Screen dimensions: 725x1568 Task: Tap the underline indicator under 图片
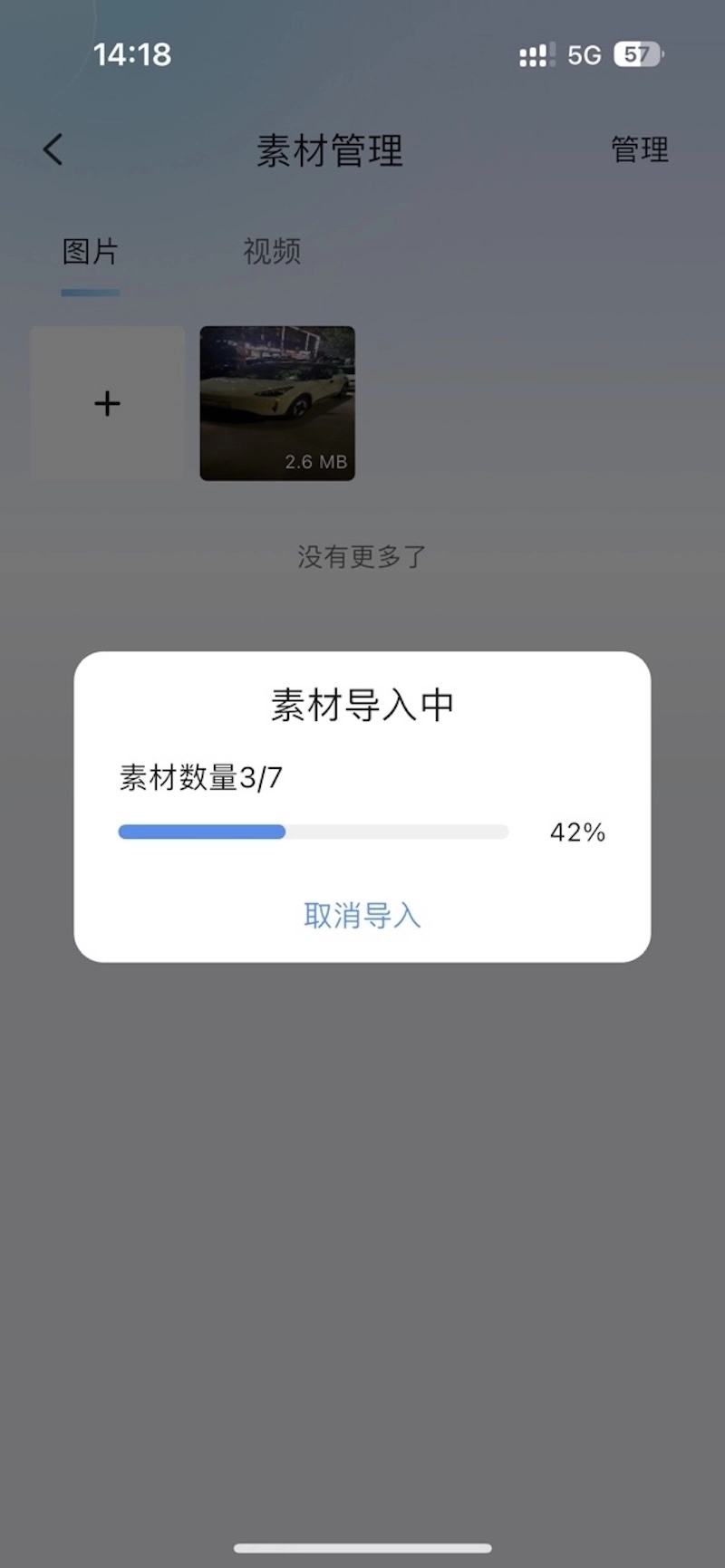[90, 292]
